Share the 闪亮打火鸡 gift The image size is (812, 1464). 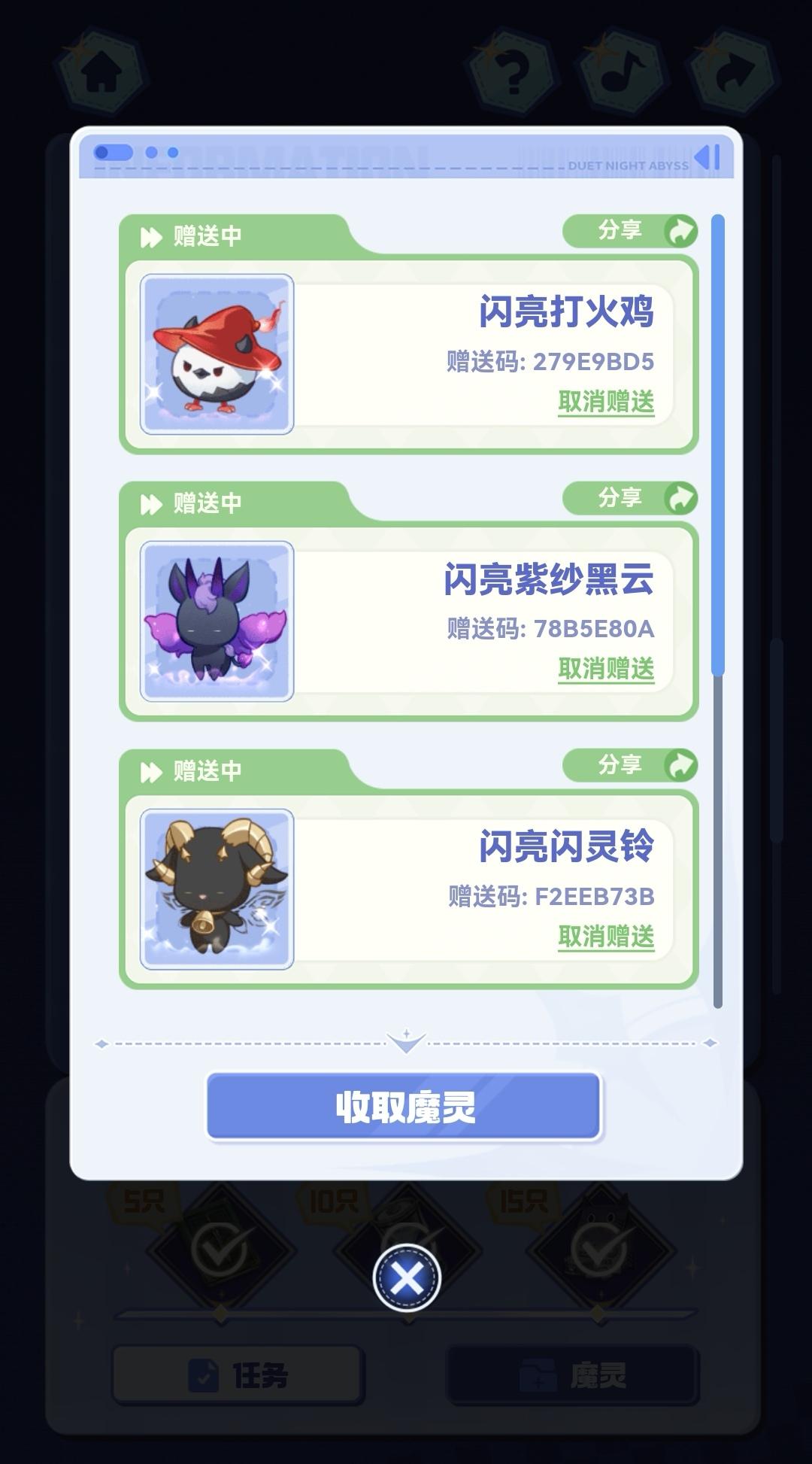pyautogui.click(x=630, y=231)
